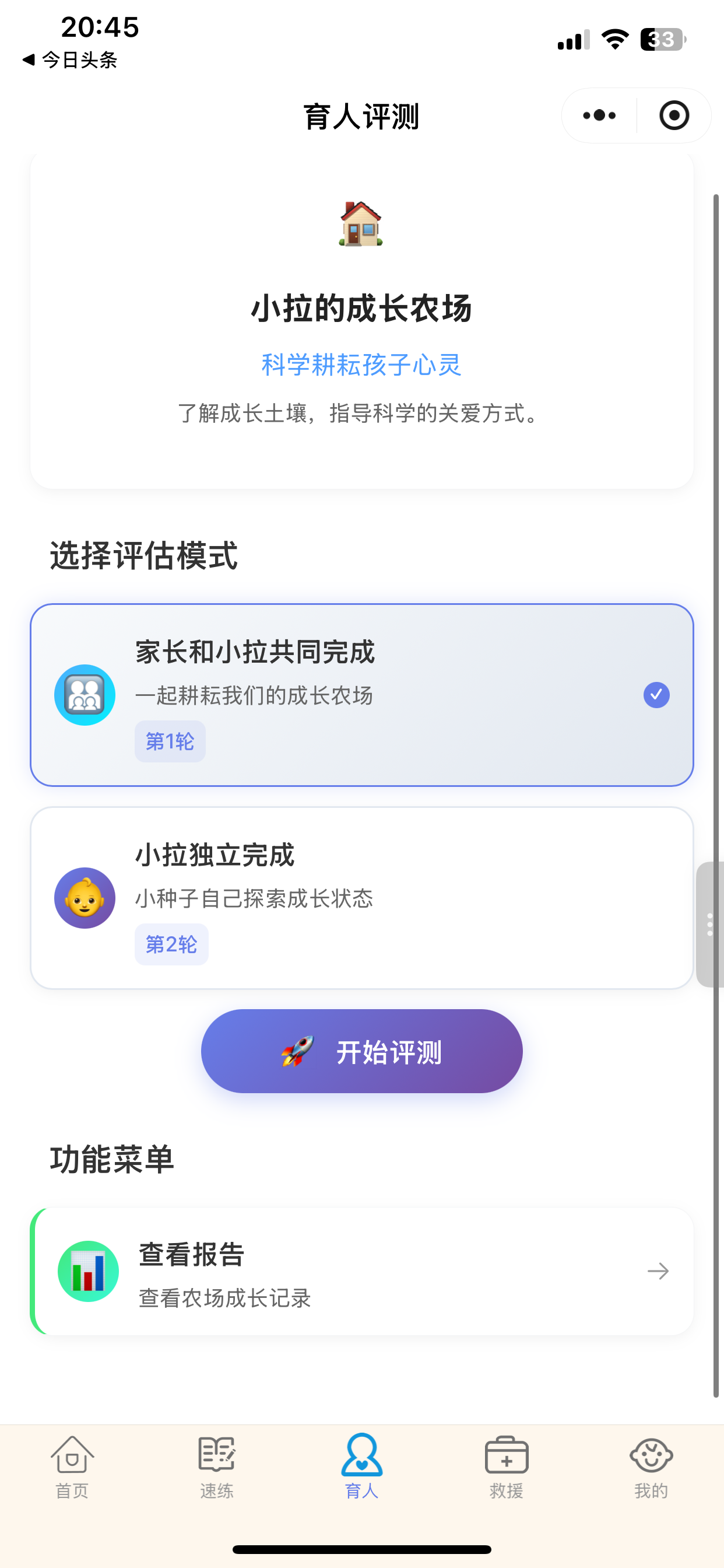Open the 科学耕耘孩子心灵 blue link
This screenshot has width=724, height=1568.
coord(361,365)
